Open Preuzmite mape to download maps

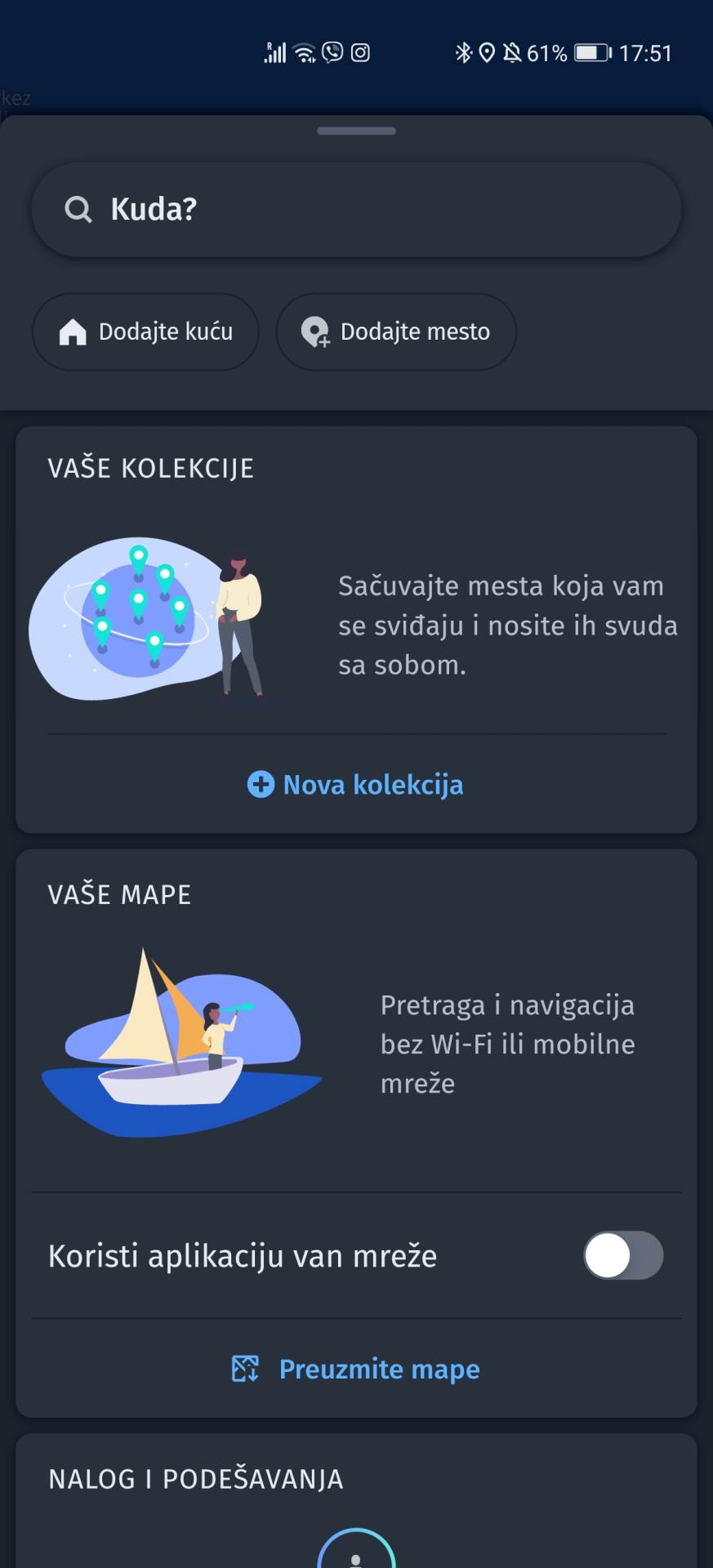click(x=356, y=1369)
